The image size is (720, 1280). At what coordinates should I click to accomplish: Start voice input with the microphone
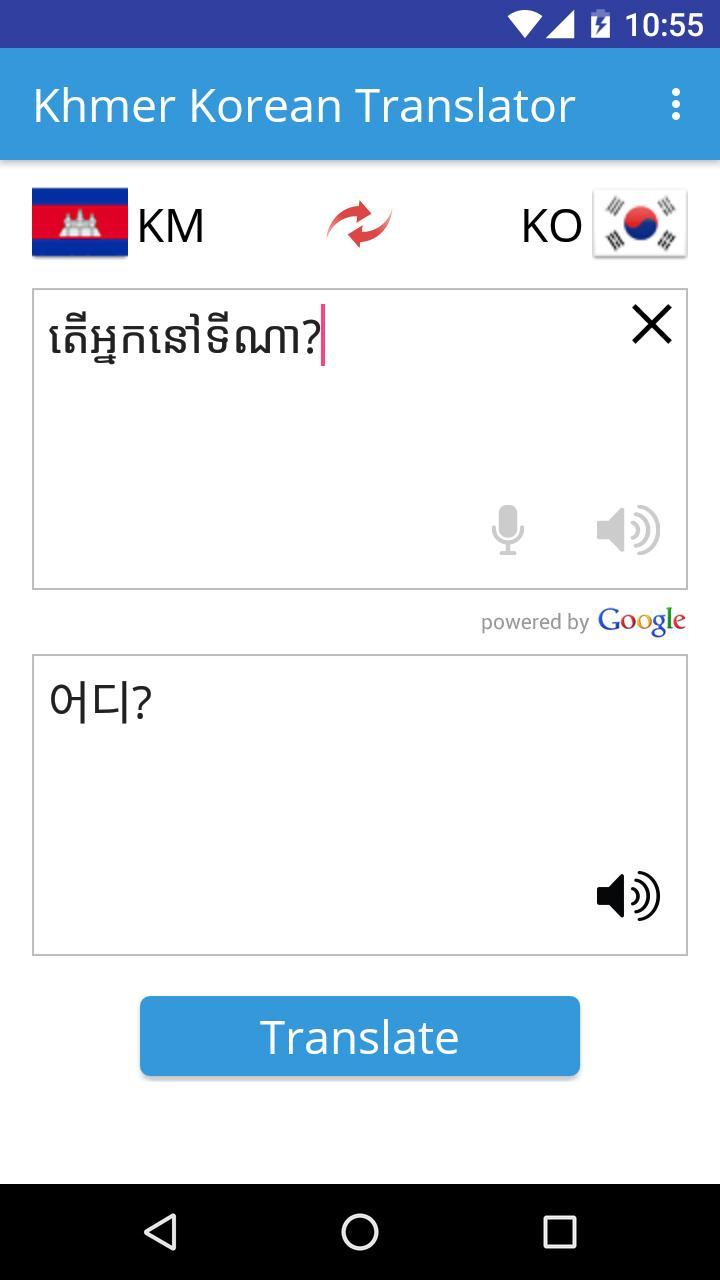pos(508,529)
